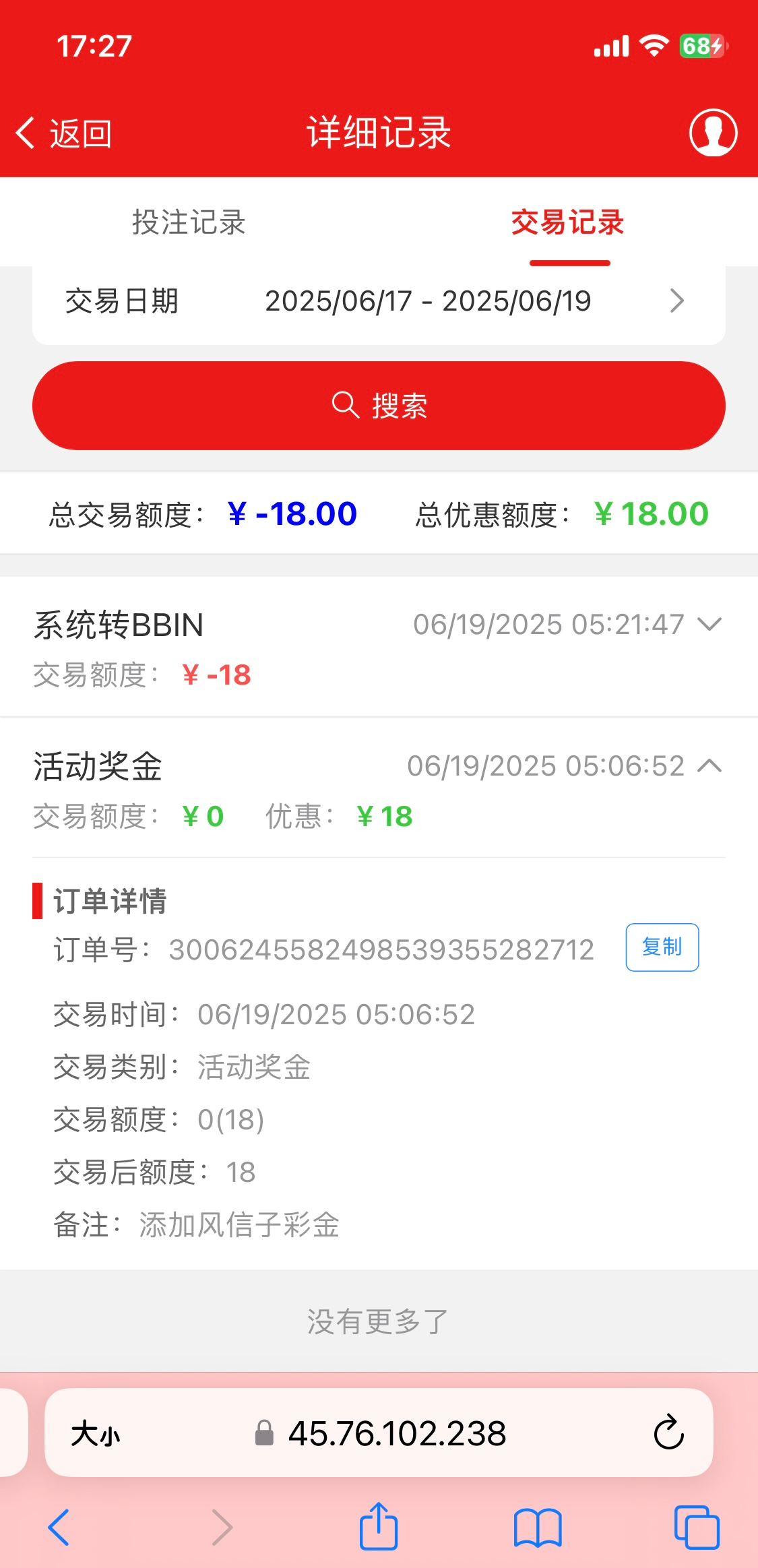Go back in the browser toolbar
The width and height of the screenshot is (758, 1568).
click(59, 1527)
